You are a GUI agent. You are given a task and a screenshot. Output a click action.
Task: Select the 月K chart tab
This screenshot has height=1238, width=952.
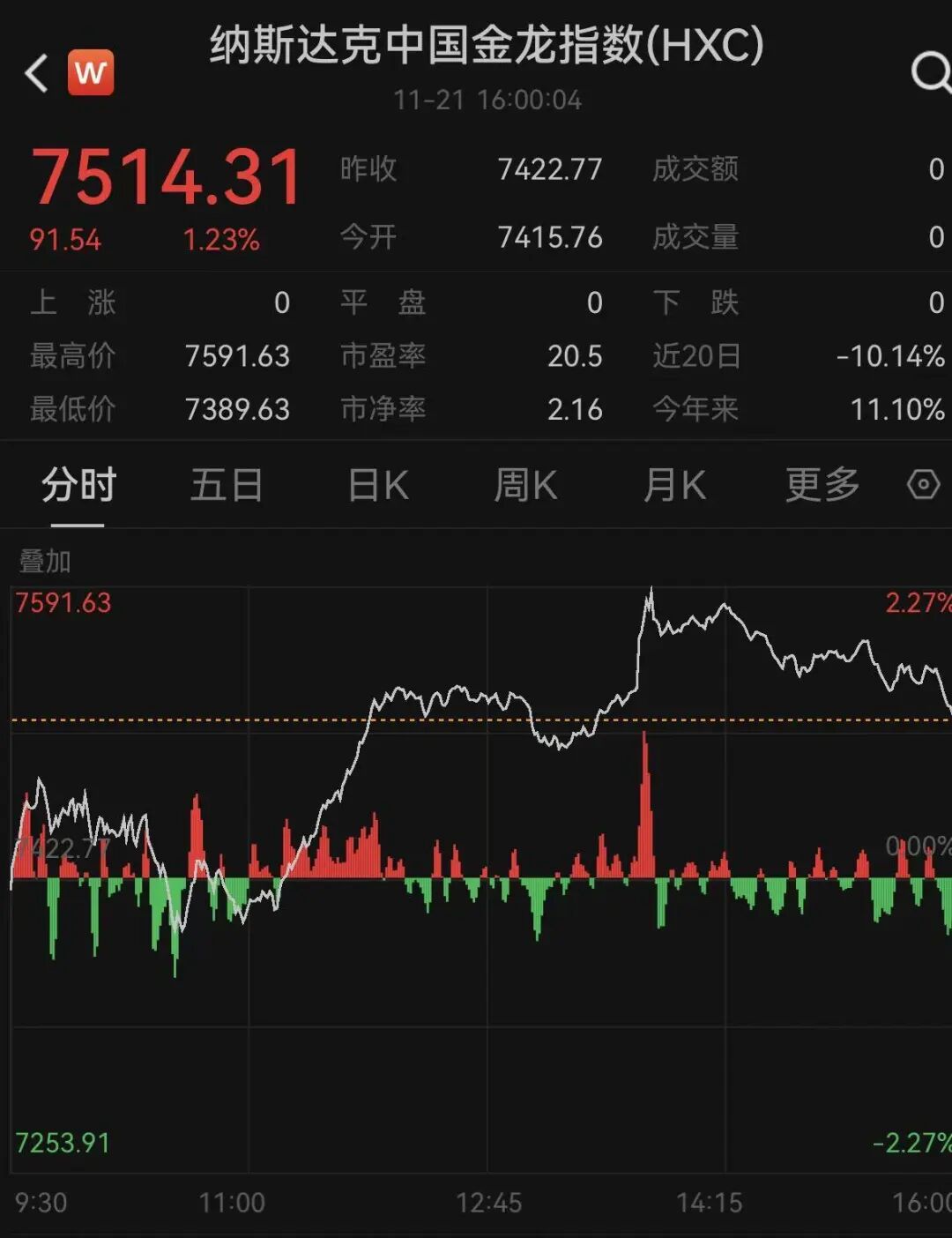[674, 485]
